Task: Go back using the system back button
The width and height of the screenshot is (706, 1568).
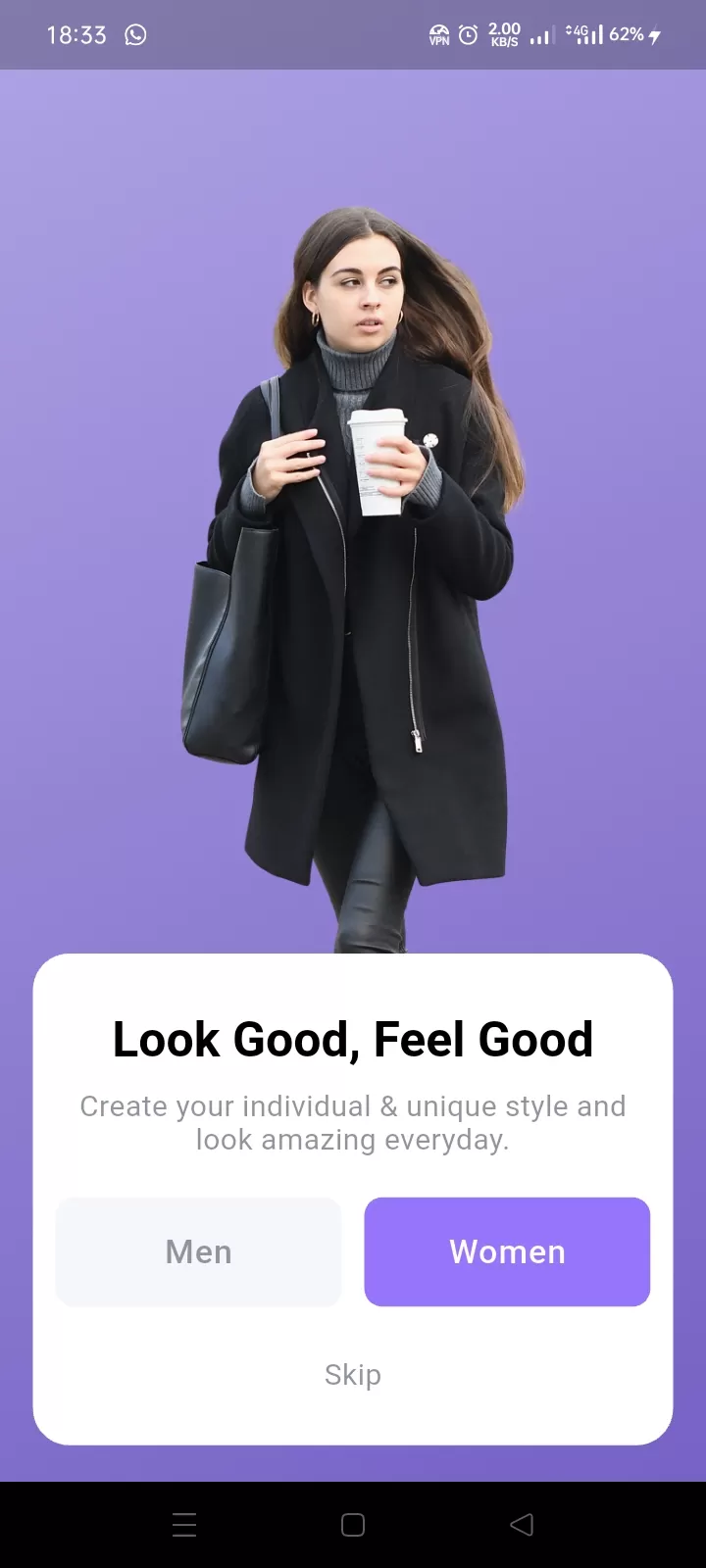Action: [x=522, y=1524]
